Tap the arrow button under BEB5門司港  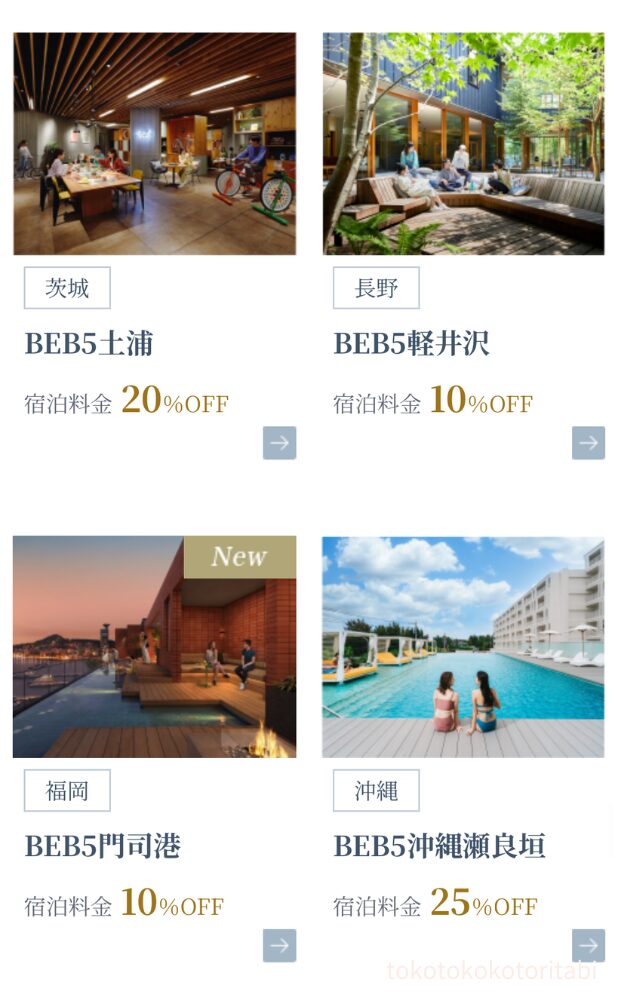tap(279, 945)
